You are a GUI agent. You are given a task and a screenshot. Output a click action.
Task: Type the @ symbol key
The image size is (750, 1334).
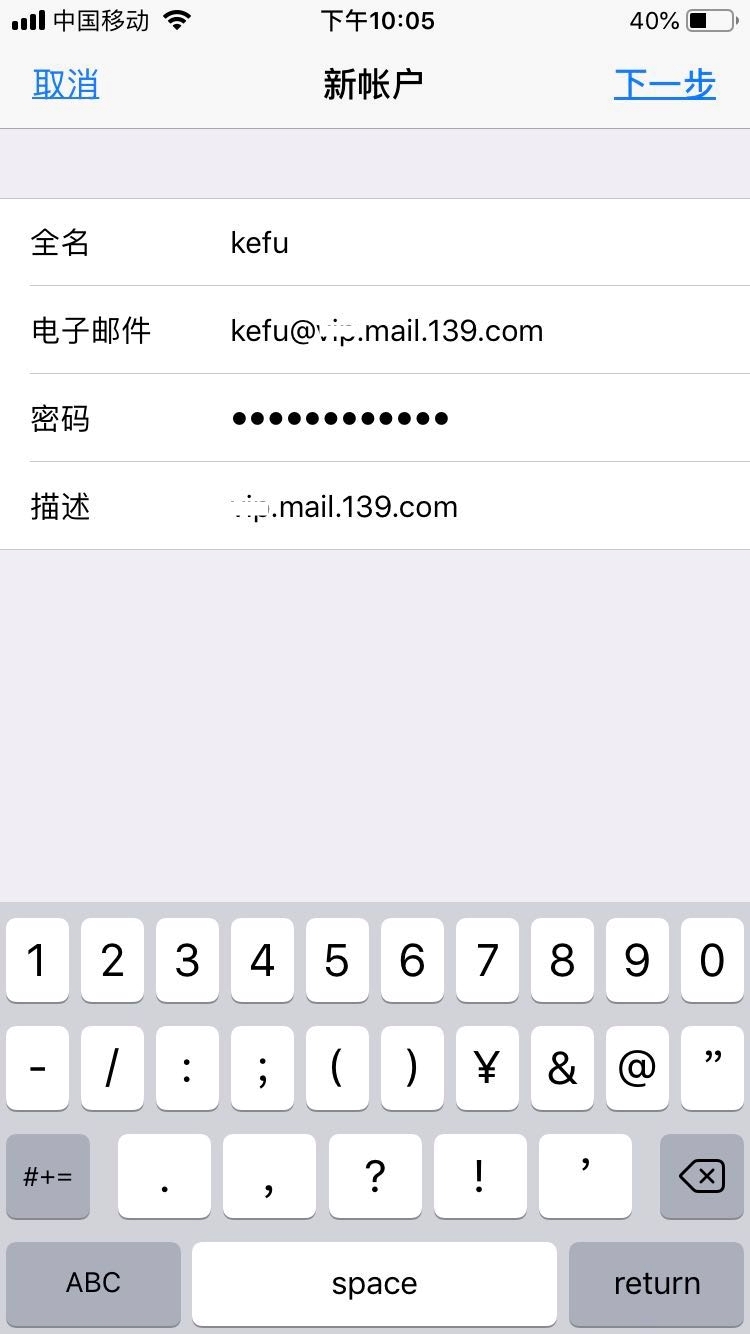coord(637,1069)
